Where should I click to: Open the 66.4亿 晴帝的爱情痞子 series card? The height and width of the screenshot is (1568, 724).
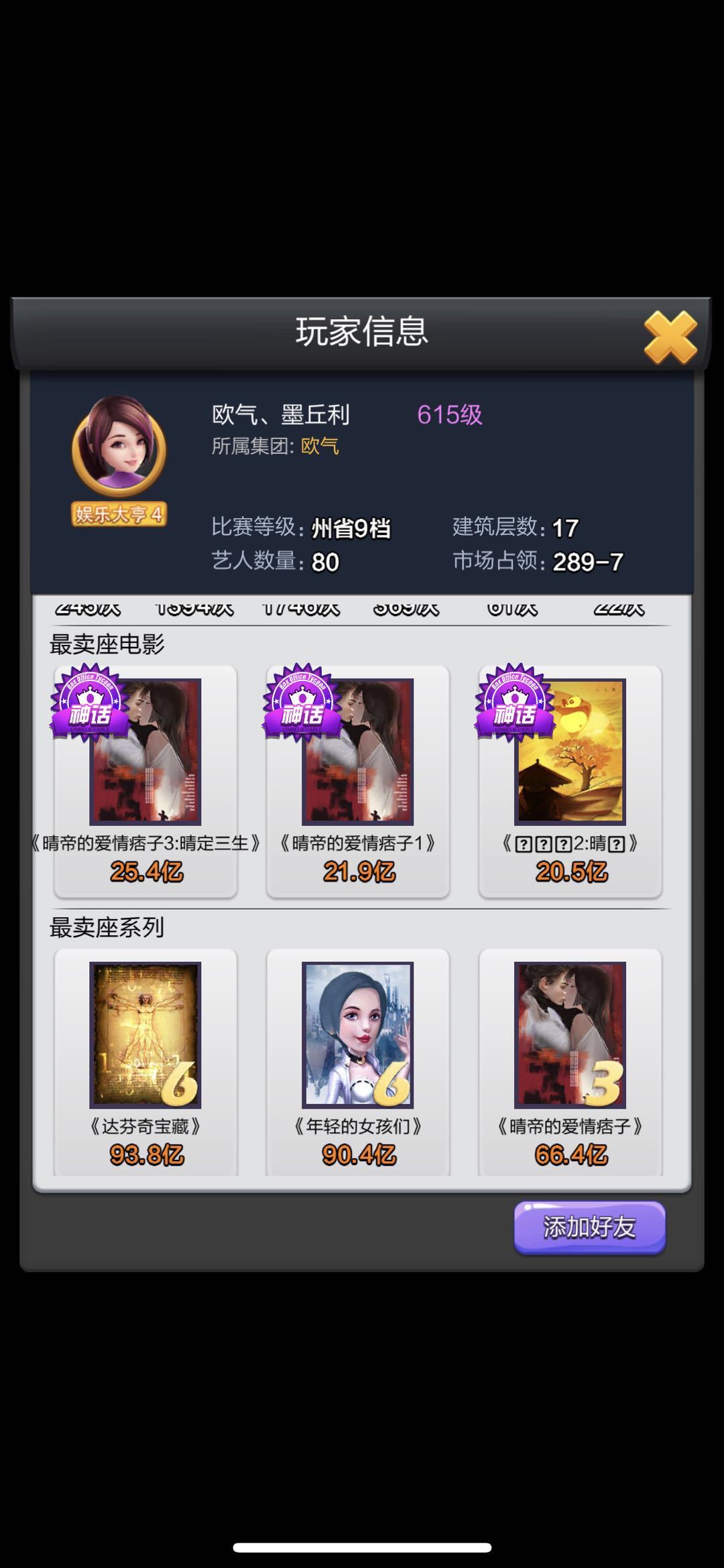pyautogui.click(x=570, y=1062)
